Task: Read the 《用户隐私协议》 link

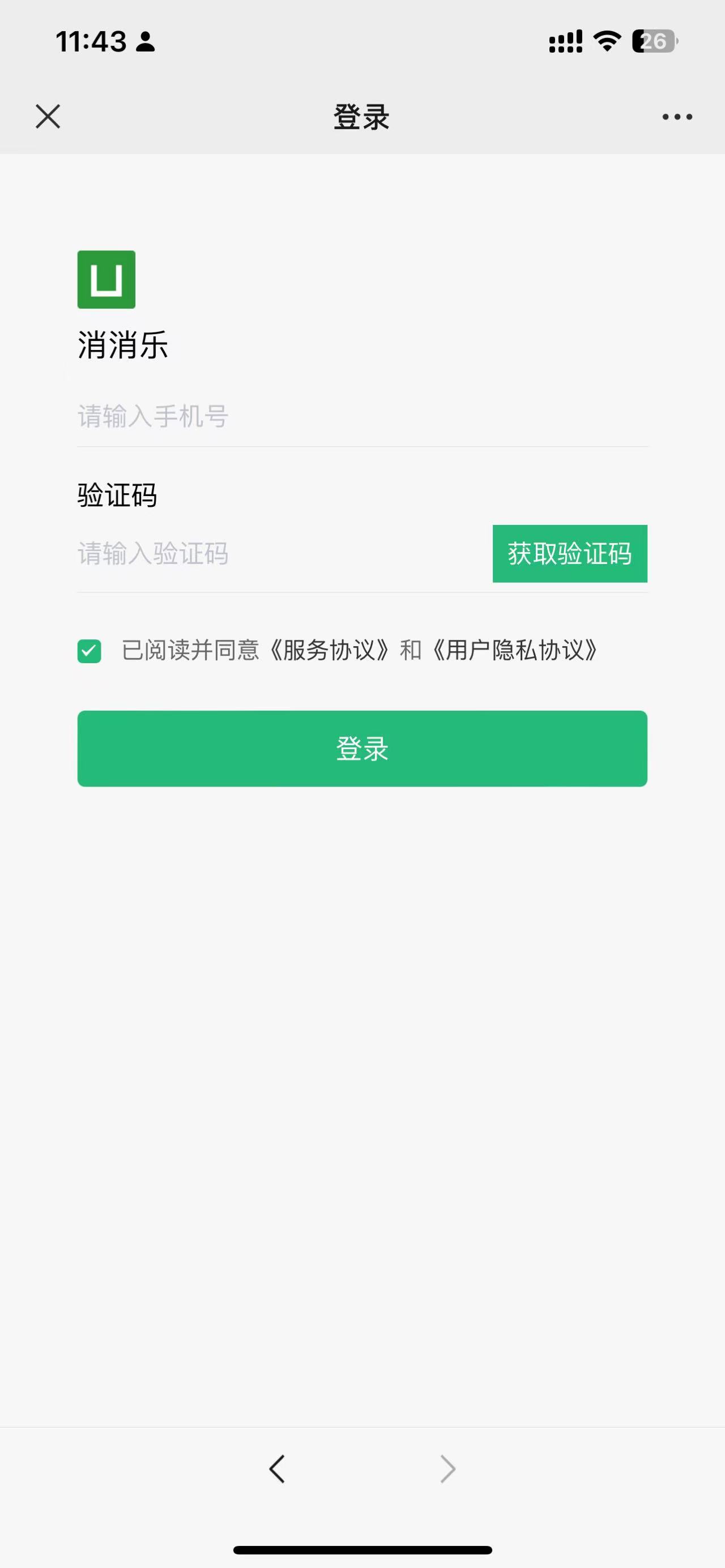Action: [x=515, y=651]
